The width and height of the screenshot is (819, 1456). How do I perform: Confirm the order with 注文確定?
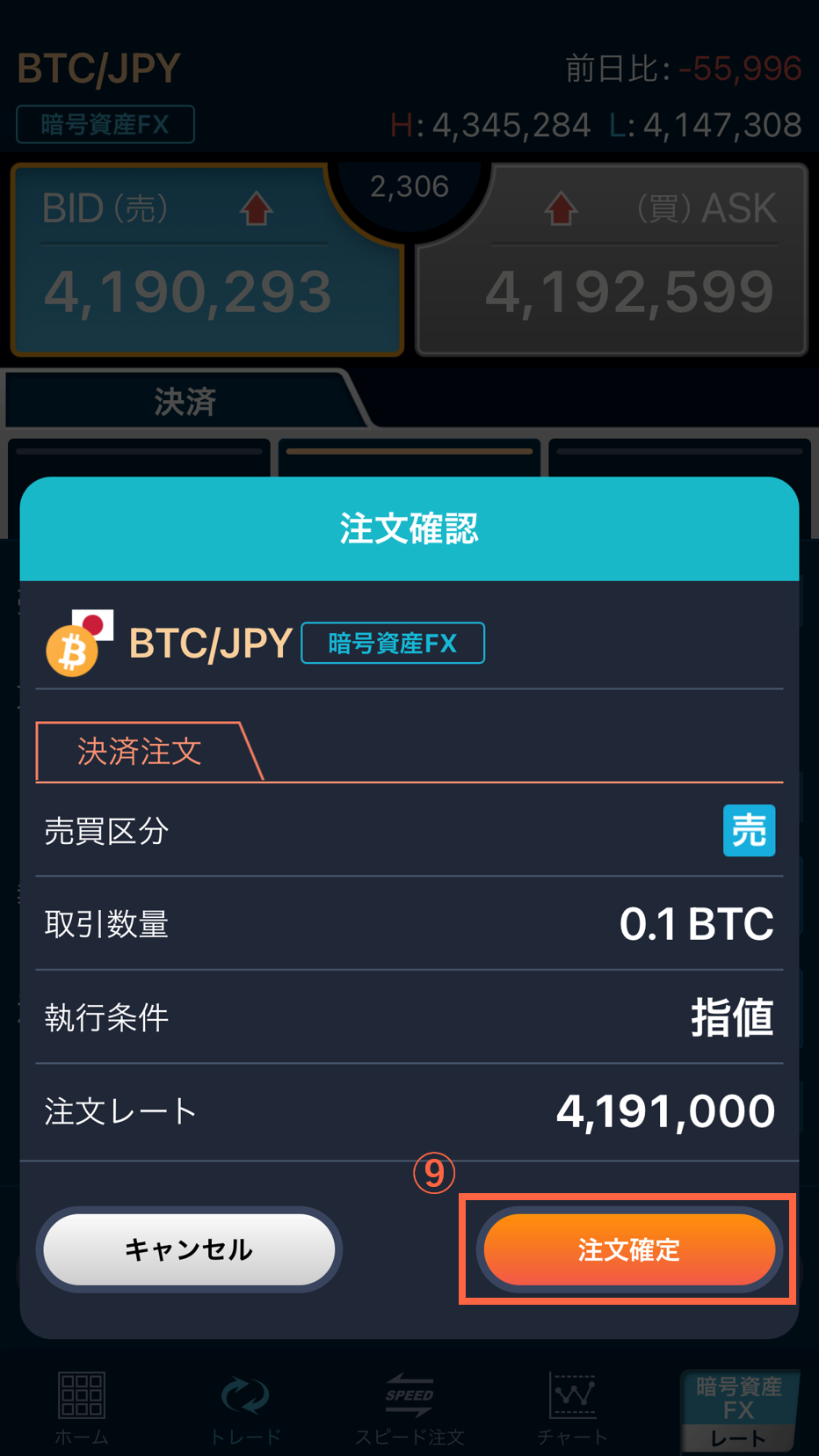(x=628, y=1249)
